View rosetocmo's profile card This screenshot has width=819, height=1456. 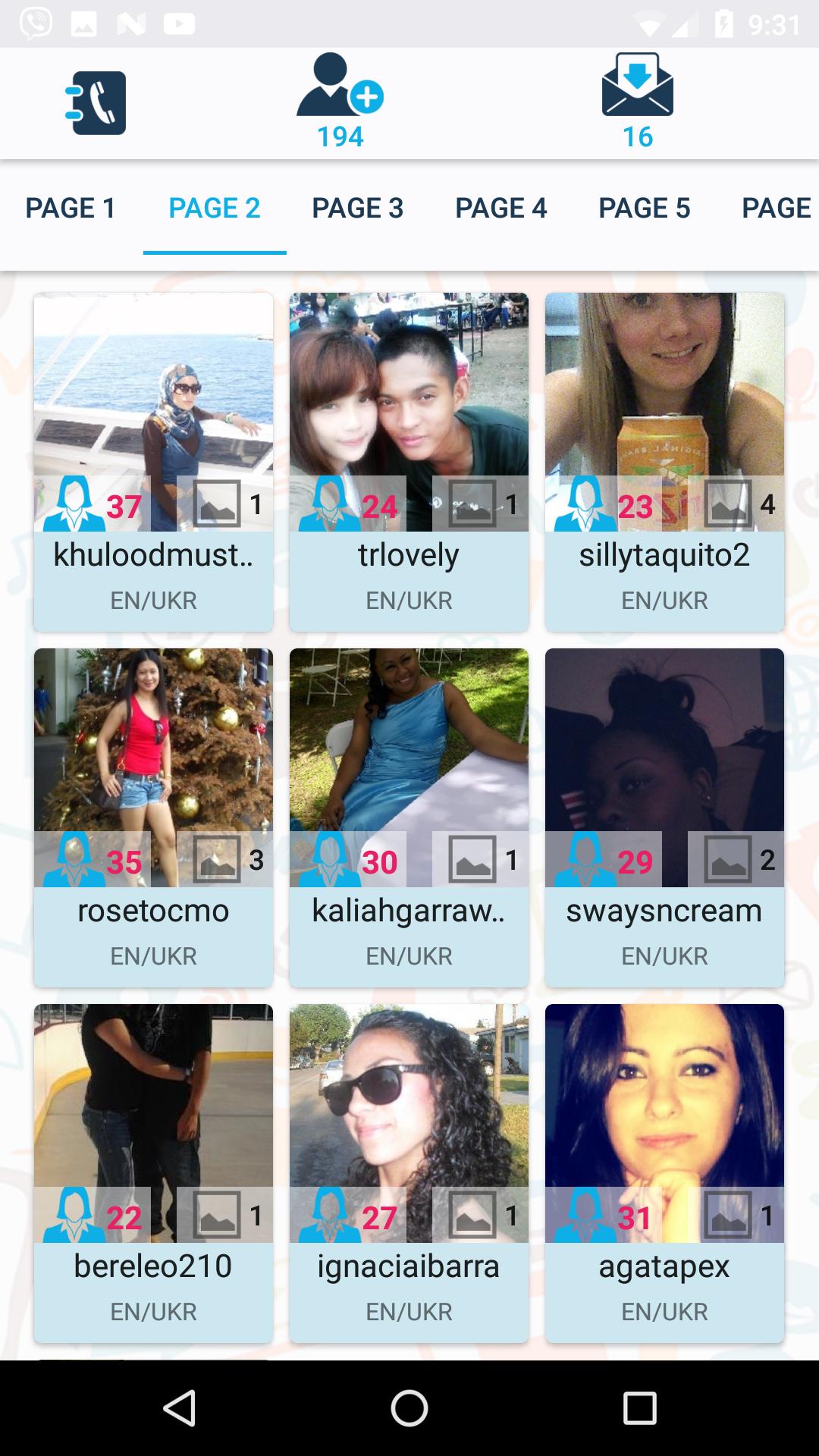pos(153,817)
